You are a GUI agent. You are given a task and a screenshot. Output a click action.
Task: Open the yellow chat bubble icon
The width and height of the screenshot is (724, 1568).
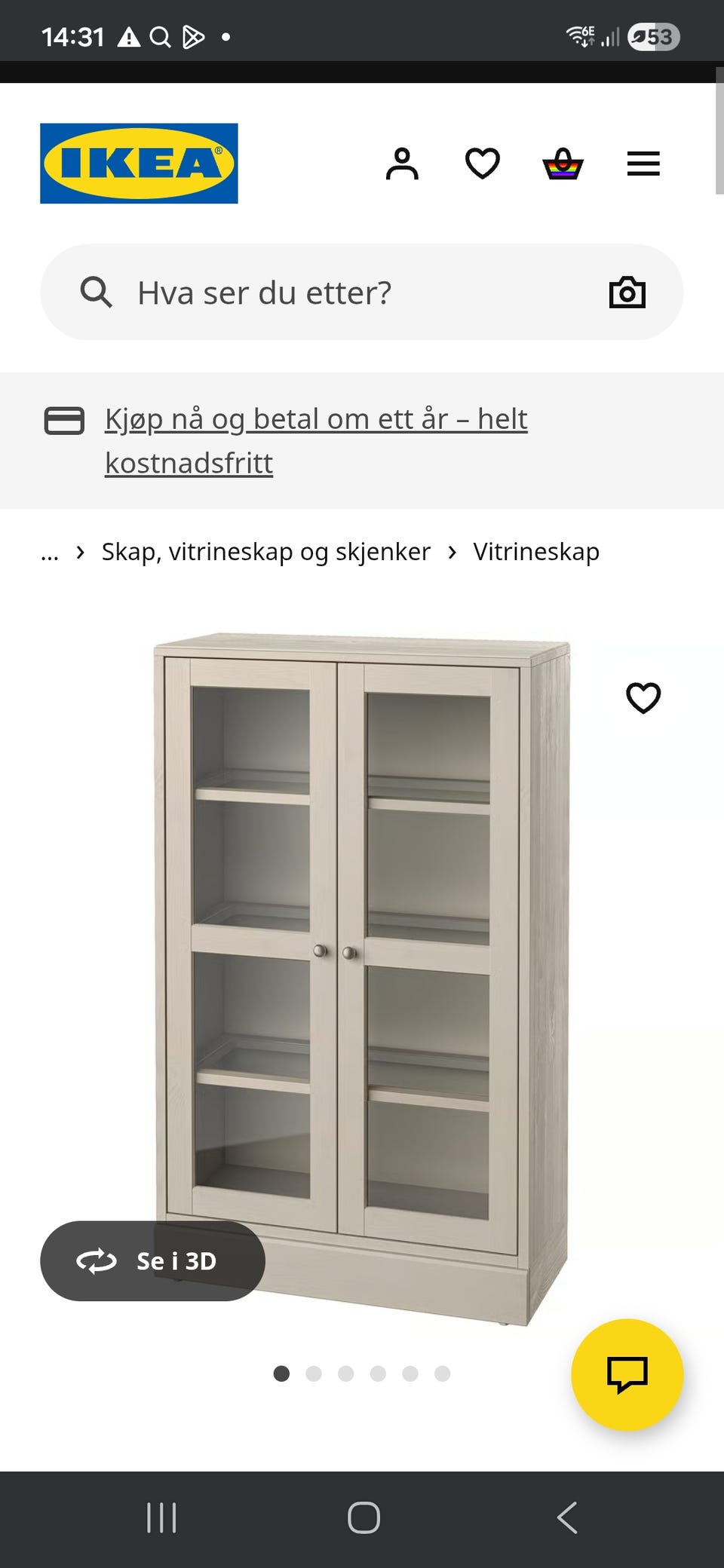628,1375
